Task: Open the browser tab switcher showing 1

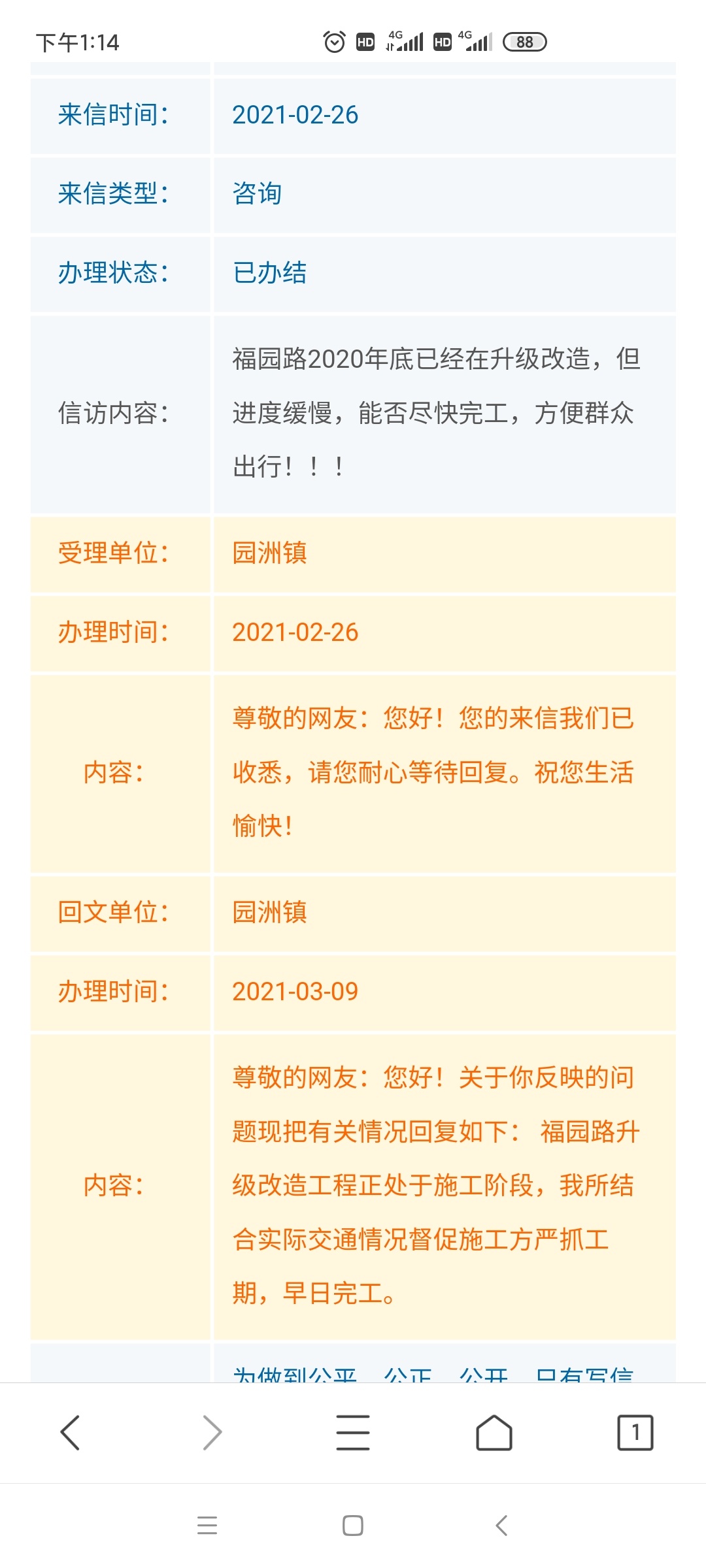Action: coord(635,1433)
